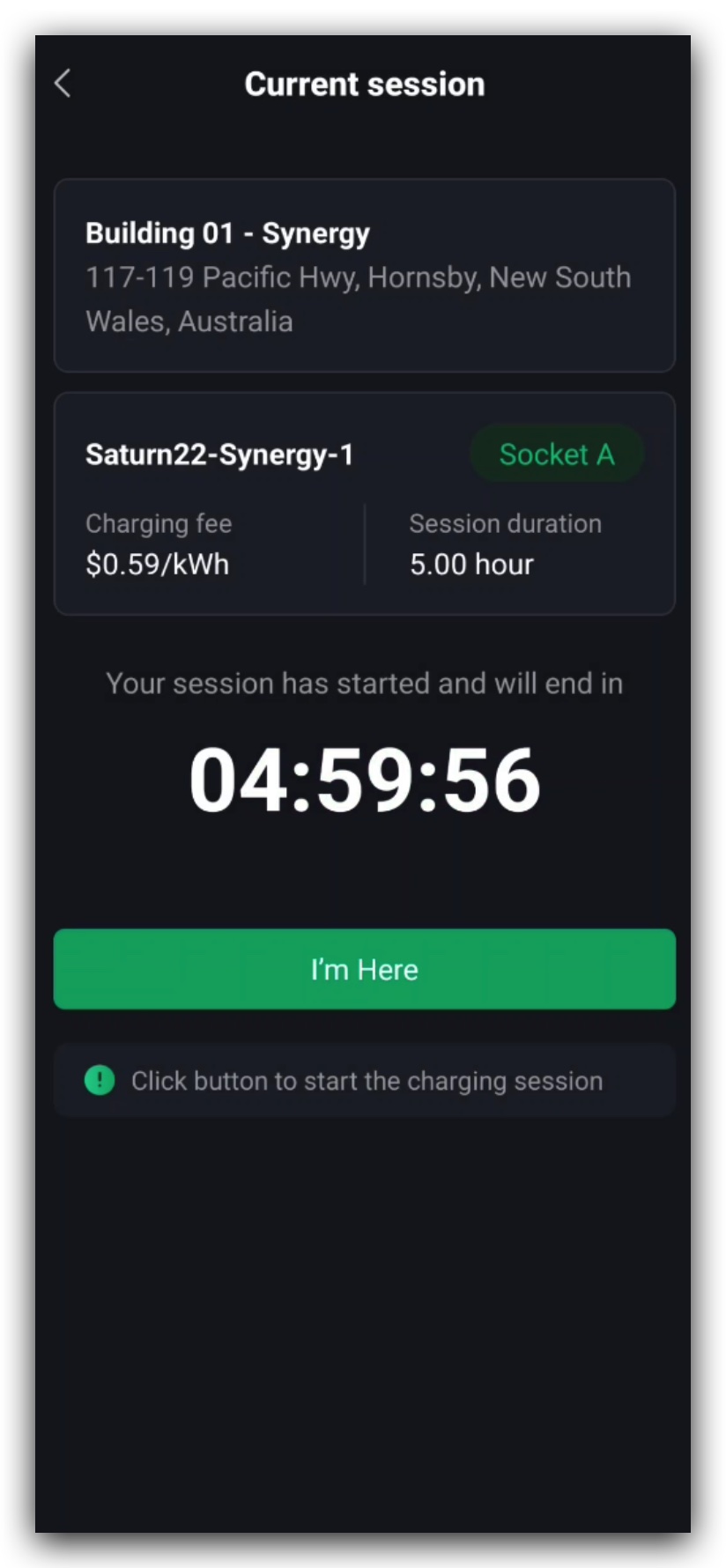The image size is (726, 1568).
Task: Toggle the active socket indicator
Action: (557, 453)
